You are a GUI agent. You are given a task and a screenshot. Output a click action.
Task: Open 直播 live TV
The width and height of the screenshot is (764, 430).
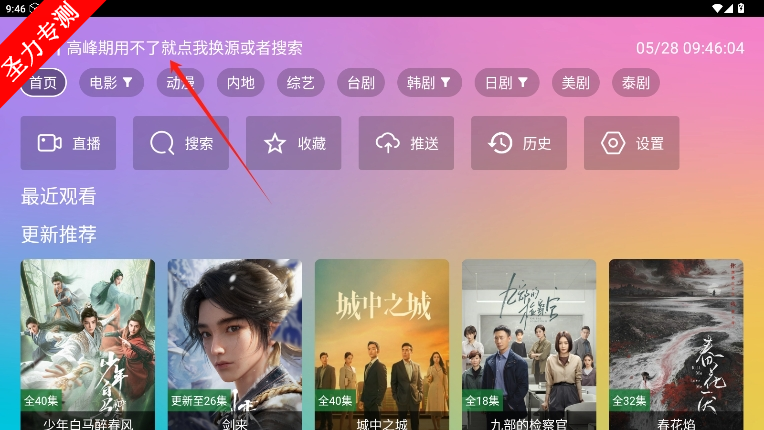coord(68,143)
